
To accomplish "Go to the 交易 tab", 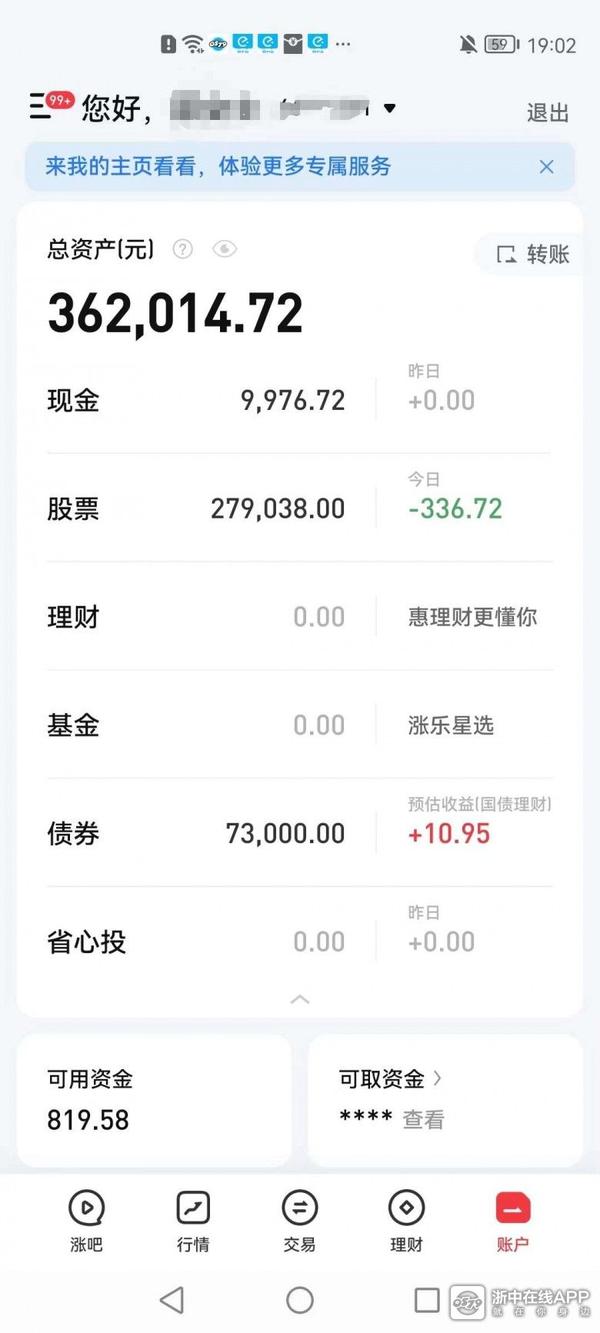I will [299, 1221].
